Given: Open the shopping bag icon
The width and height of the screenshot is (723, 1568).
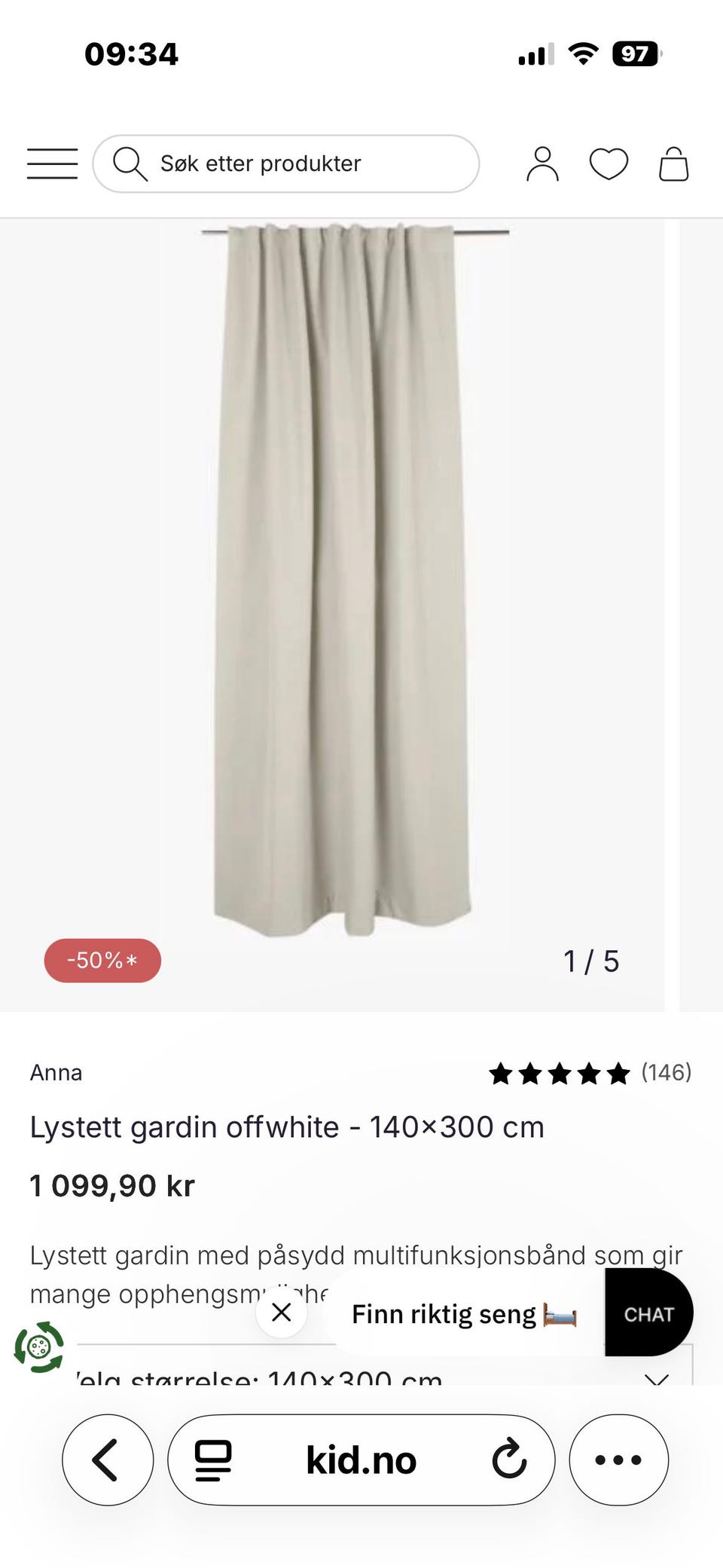Looking at the screenshot, I should pos(673,163).
